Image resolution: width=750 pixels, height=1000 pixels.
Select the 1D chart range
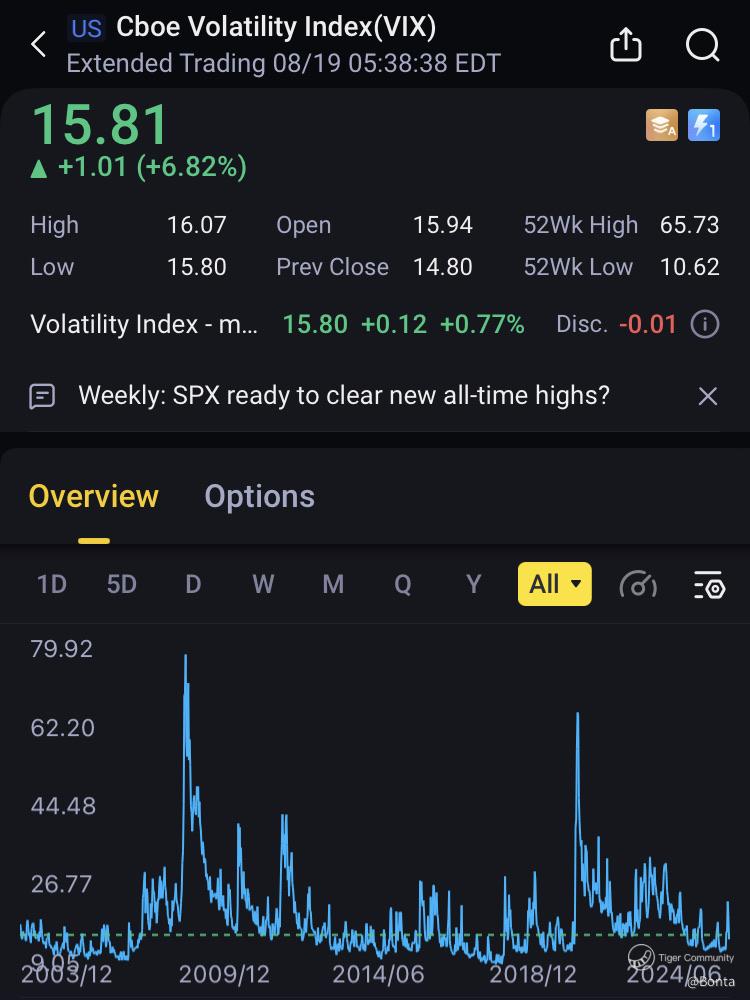point(51,584)
